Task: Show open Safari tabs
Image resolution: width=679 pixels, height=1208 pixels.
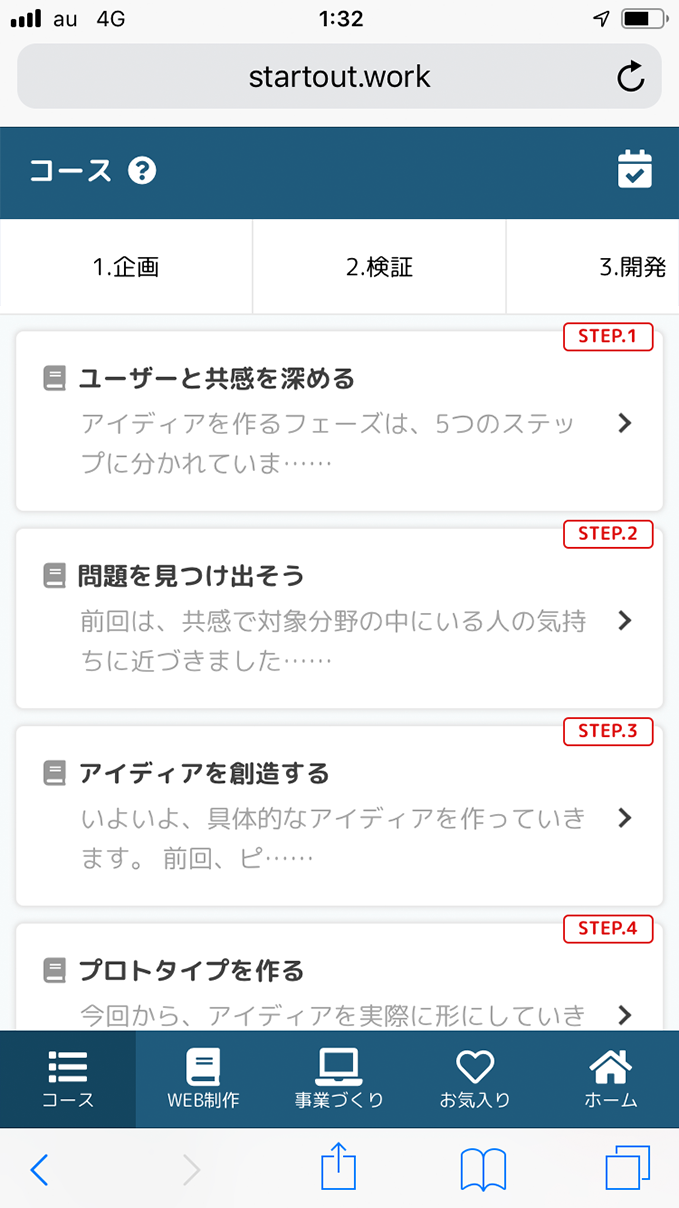Action: pos(627,1168)
